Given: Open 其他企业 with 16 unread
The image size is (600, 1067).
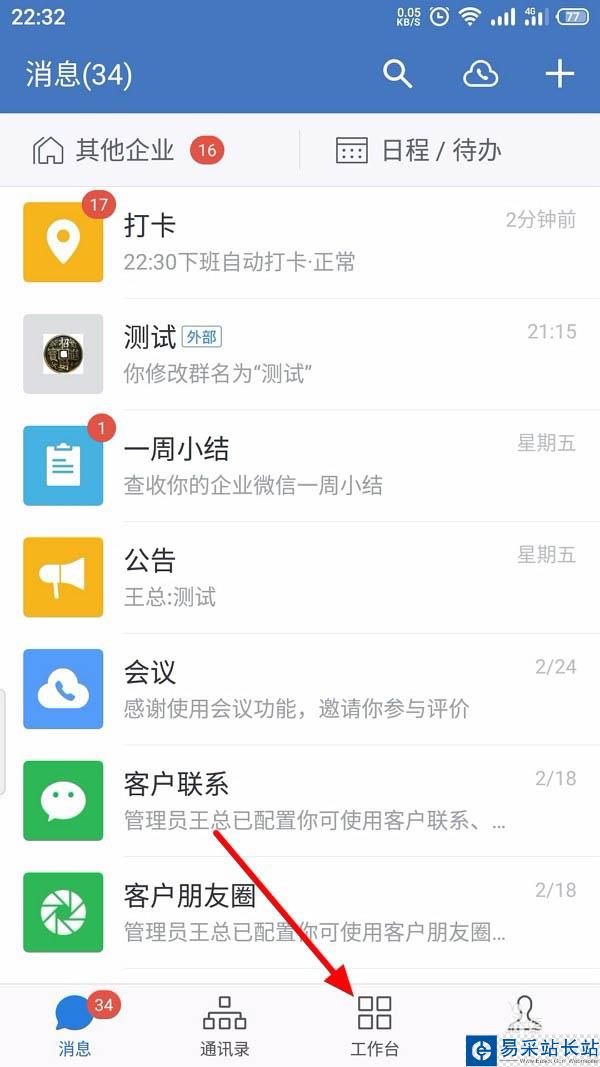Looking at the screenshot, I should (130, 151).
